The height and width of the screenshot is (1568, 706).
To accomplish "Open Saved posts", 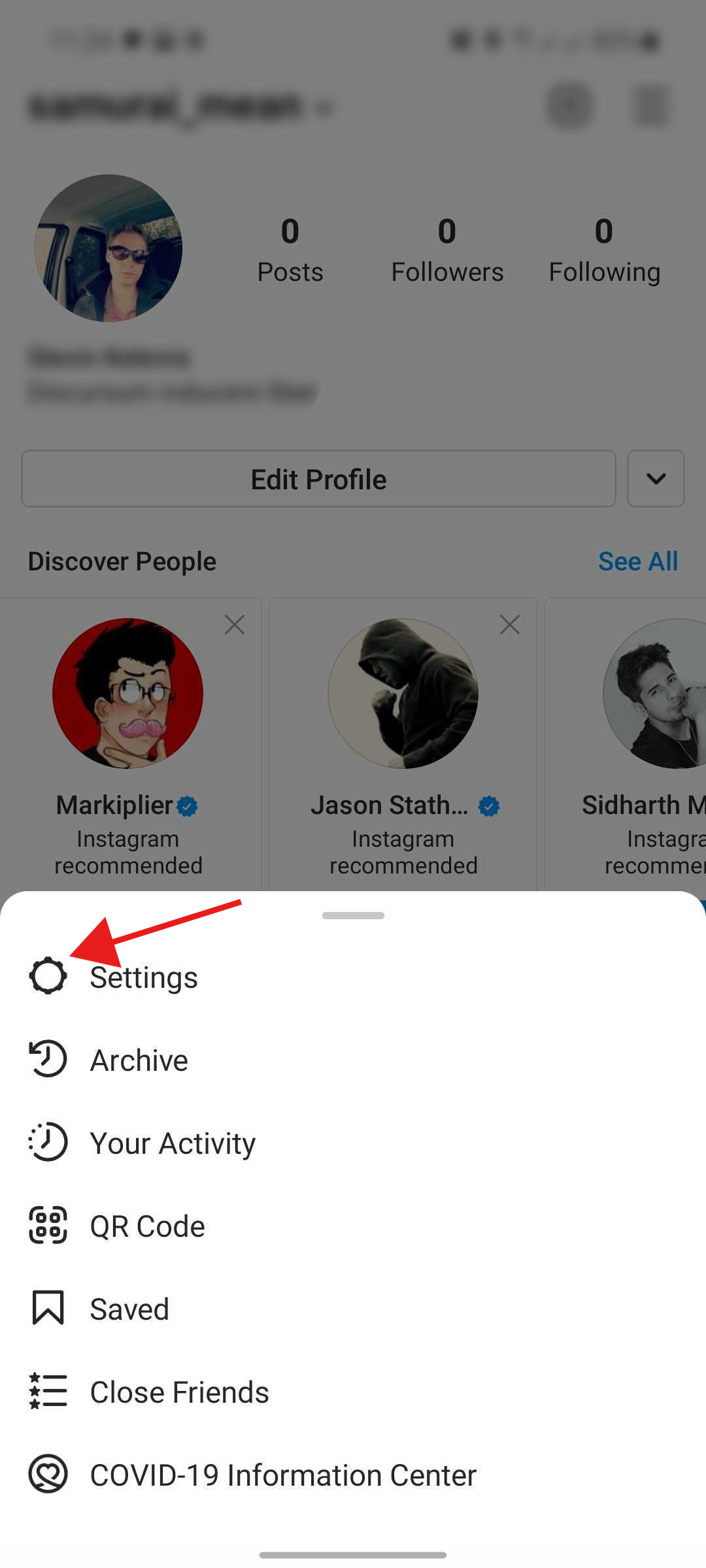I will 353,1309.
